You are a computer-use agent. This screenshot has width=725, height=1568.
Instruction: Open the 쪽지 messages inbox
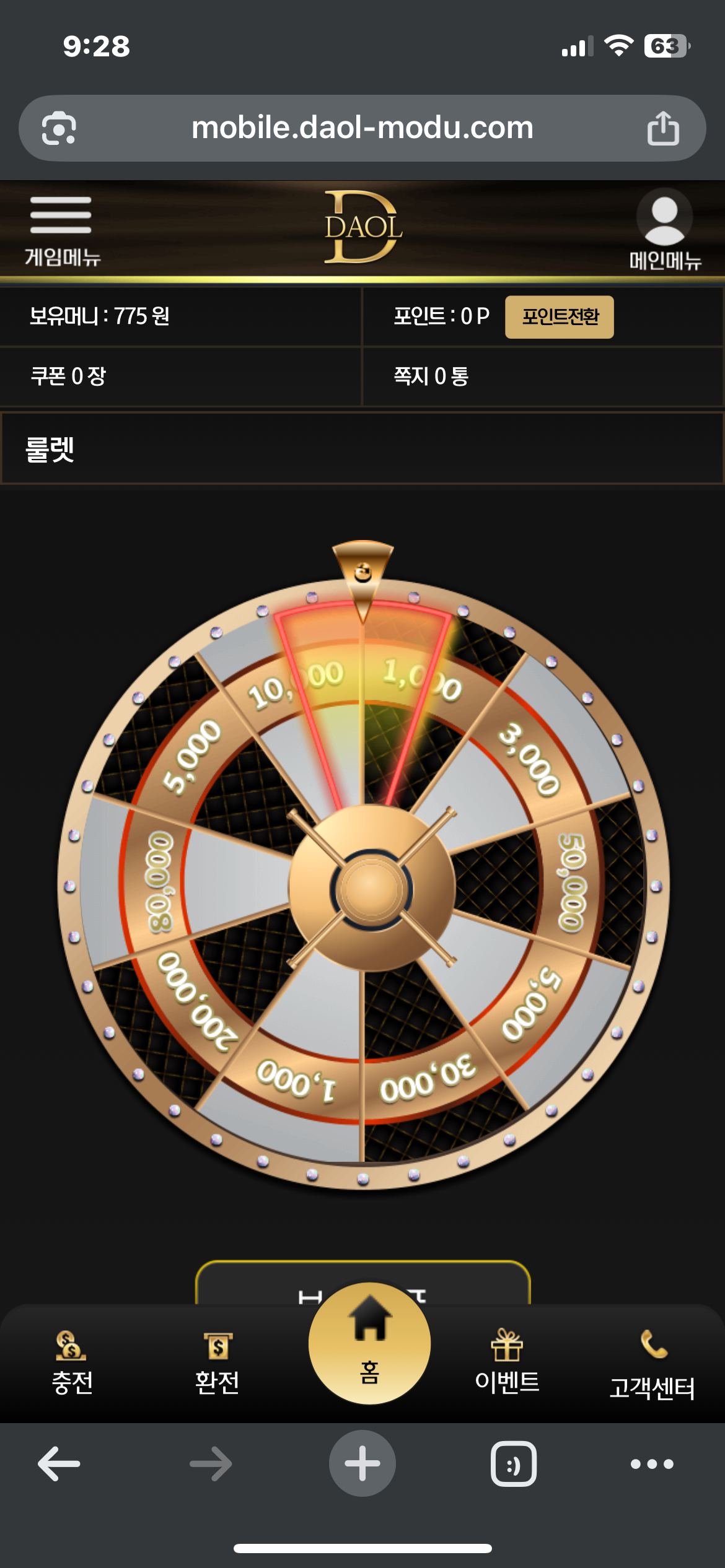(431, 376)
